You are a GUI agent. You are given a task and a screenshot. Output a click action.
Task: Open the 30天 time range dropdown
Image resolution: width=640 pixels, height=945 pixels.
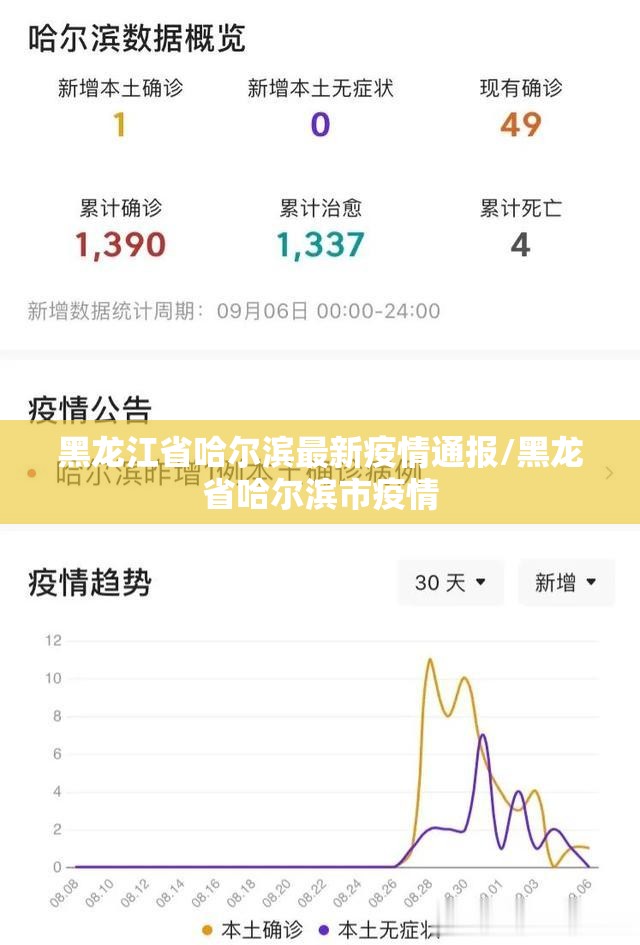pos(450,582)
